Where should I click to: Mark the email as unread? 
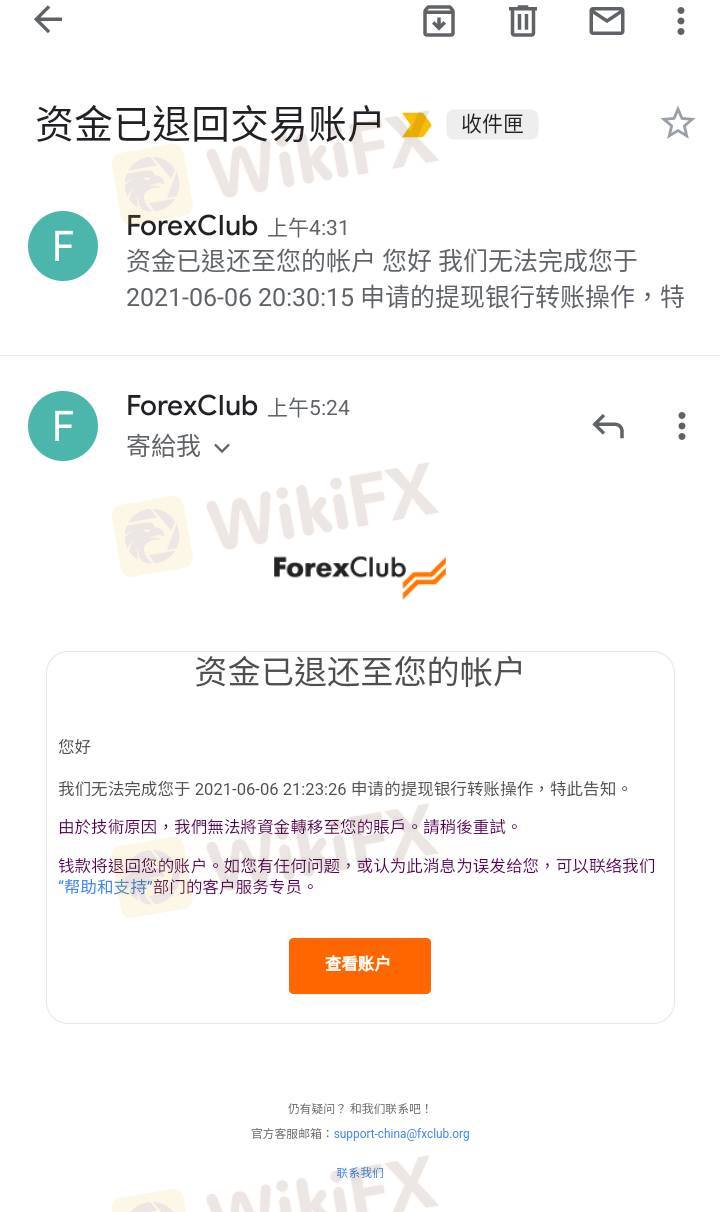pos(606,21)
